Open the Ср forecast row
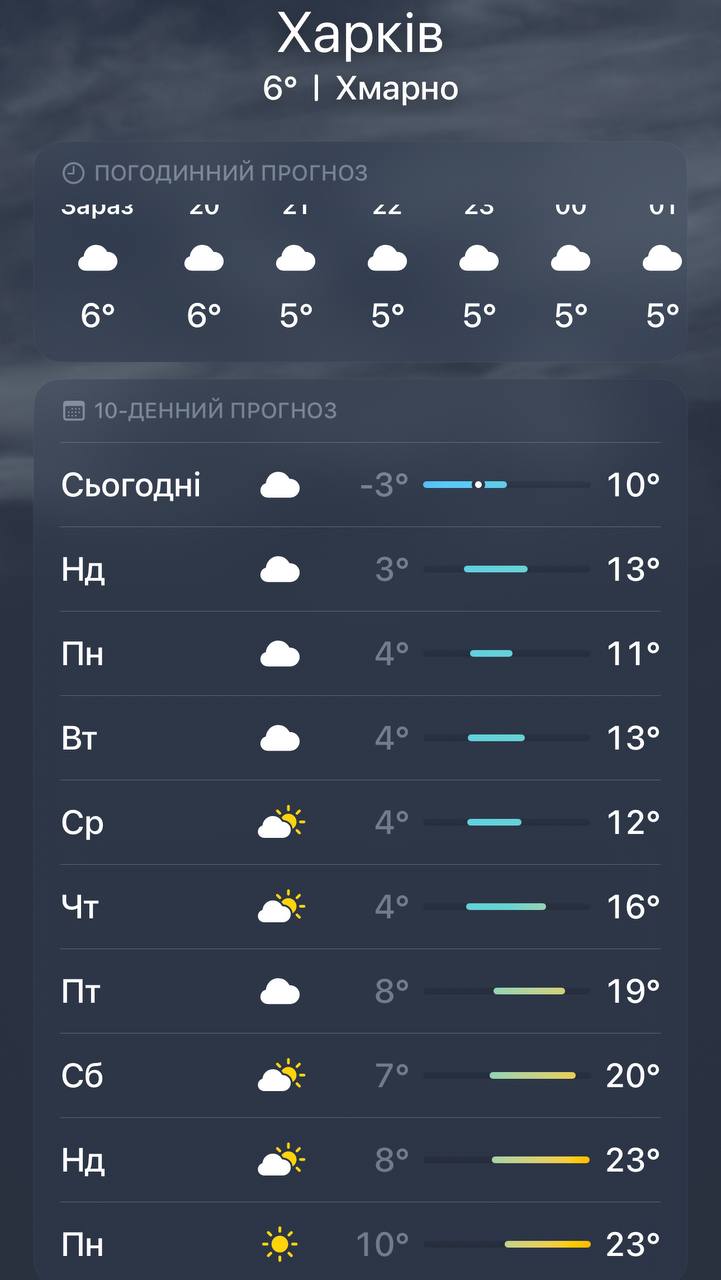The width and height of the screenshot is (721, 1280). tap(360, 822)
